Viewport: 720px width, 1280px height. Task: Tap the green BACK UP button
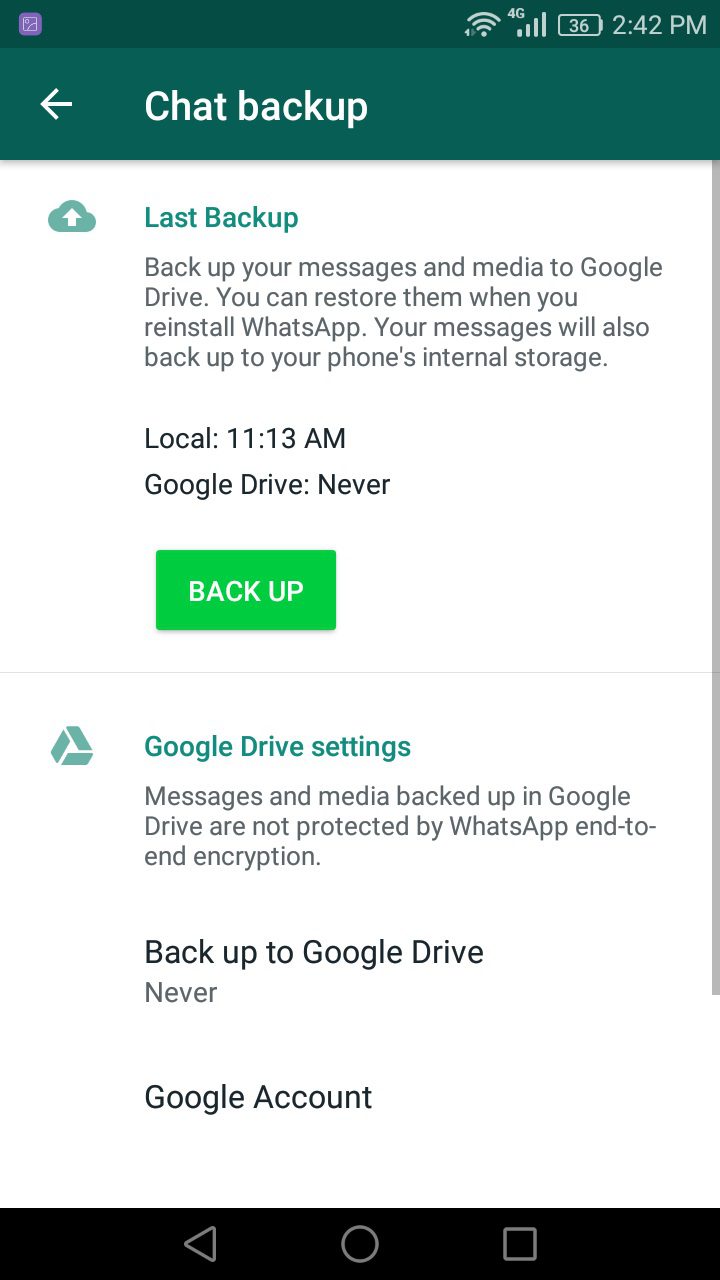(x=246, y=590)
